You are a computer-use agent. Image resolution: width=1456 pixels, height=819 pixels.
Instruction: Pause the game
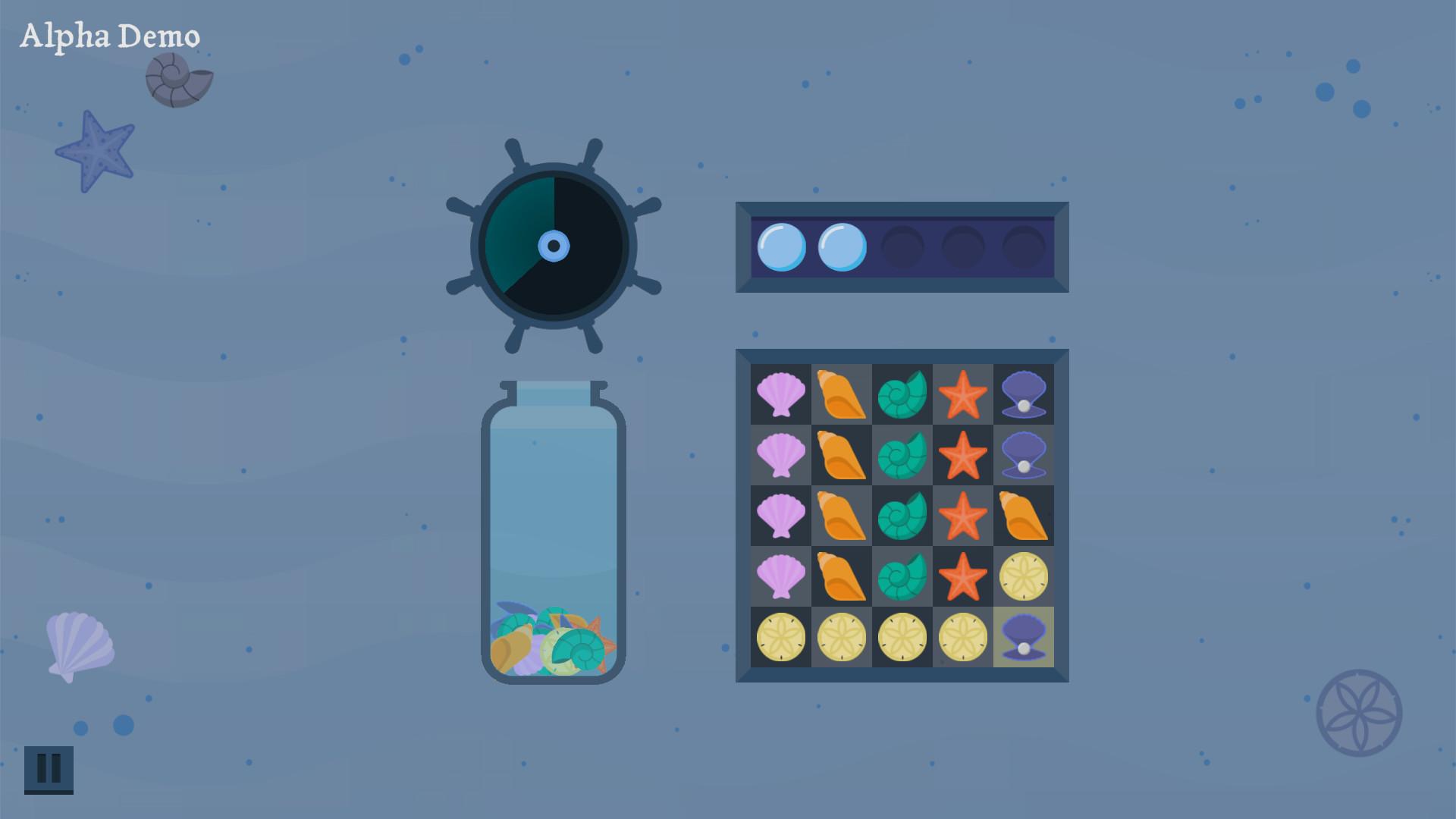click(49, 769)
